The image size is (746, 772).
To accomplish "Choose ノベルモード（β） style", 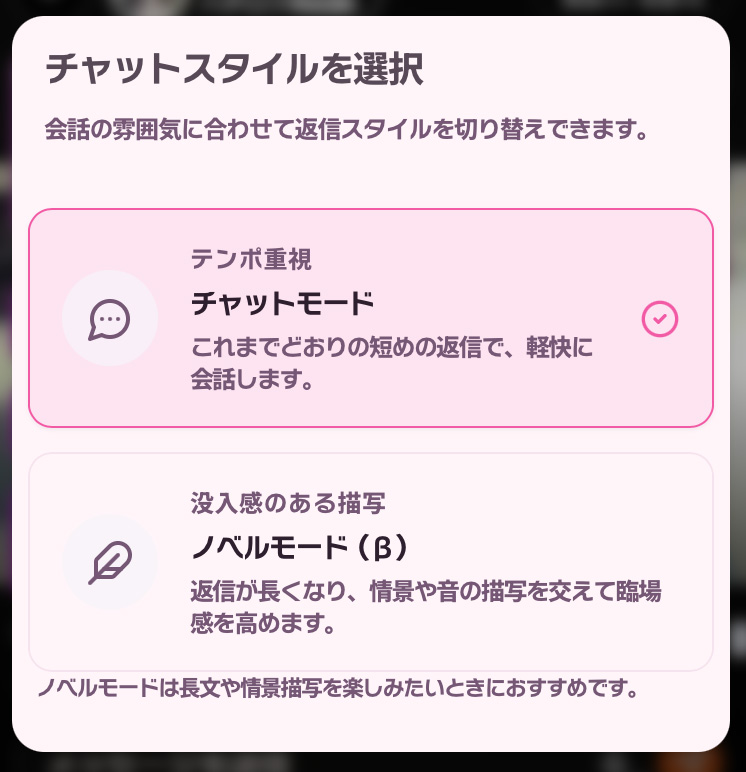I will click(370, 562).
